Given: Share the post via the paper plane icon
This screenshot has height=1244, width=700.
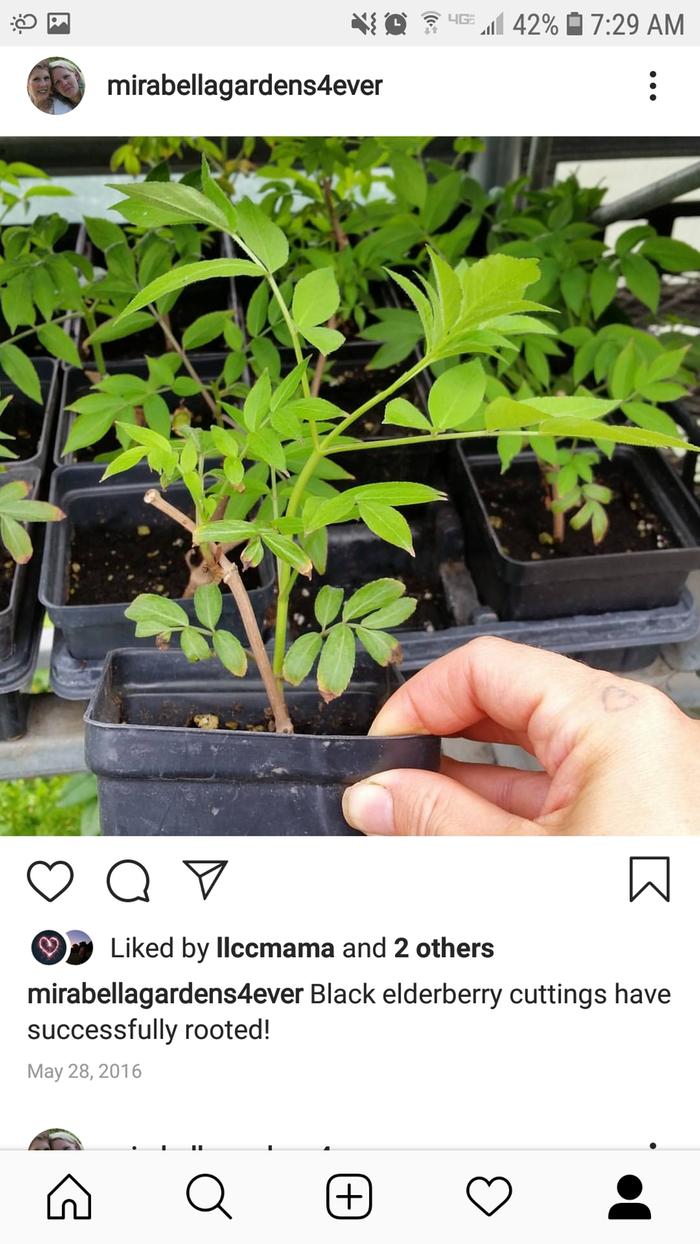Looking at the screenshot, I should 205,880.
